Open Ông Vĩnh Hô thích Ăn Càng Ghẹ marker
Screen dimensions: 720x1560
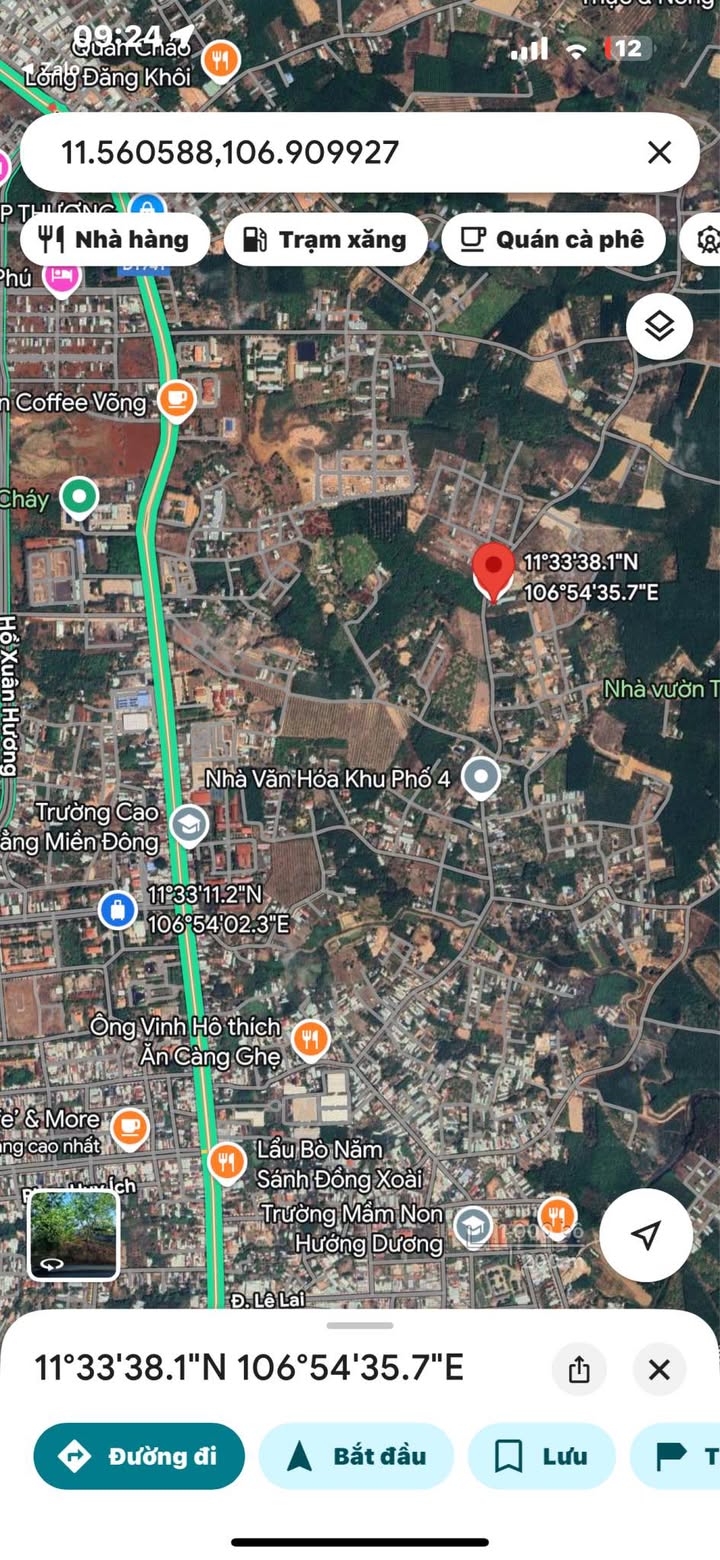(311, 1041)
